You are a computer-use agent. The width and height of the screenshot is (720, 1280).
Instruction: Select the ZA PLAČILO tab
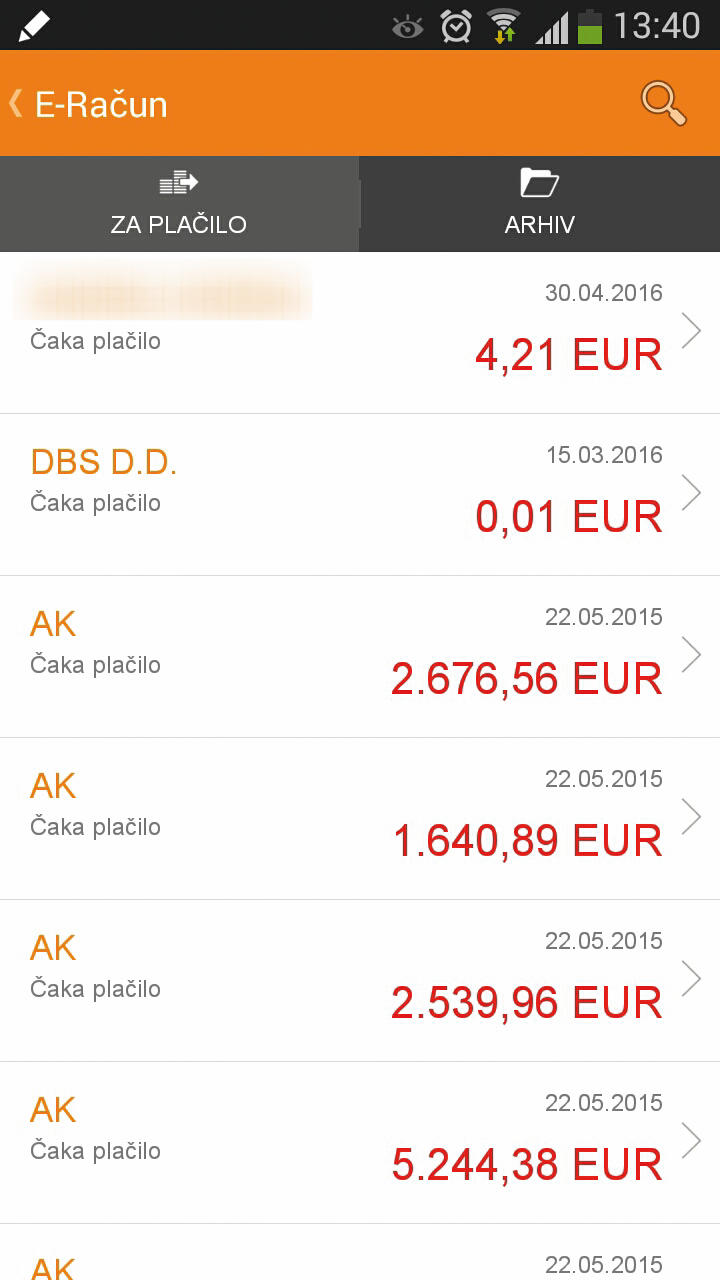179,204
